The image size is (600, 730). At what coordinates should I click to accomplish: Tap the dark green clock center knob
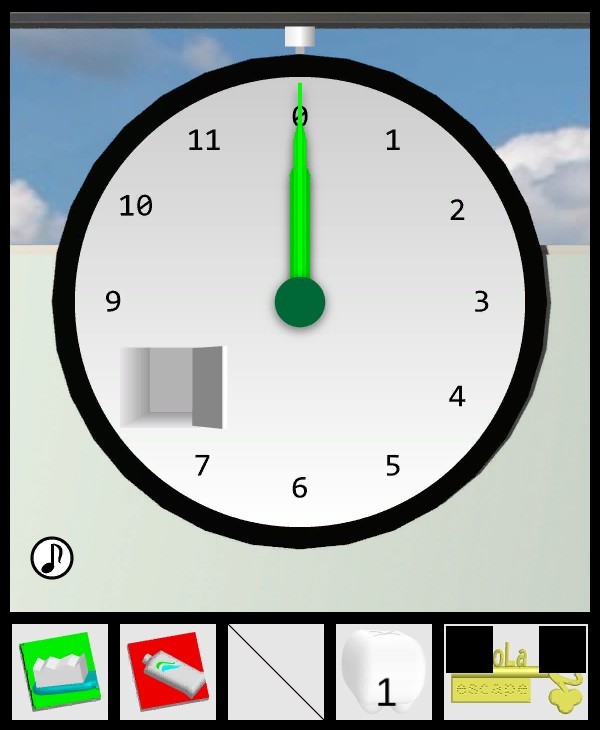tap(300, 302)
